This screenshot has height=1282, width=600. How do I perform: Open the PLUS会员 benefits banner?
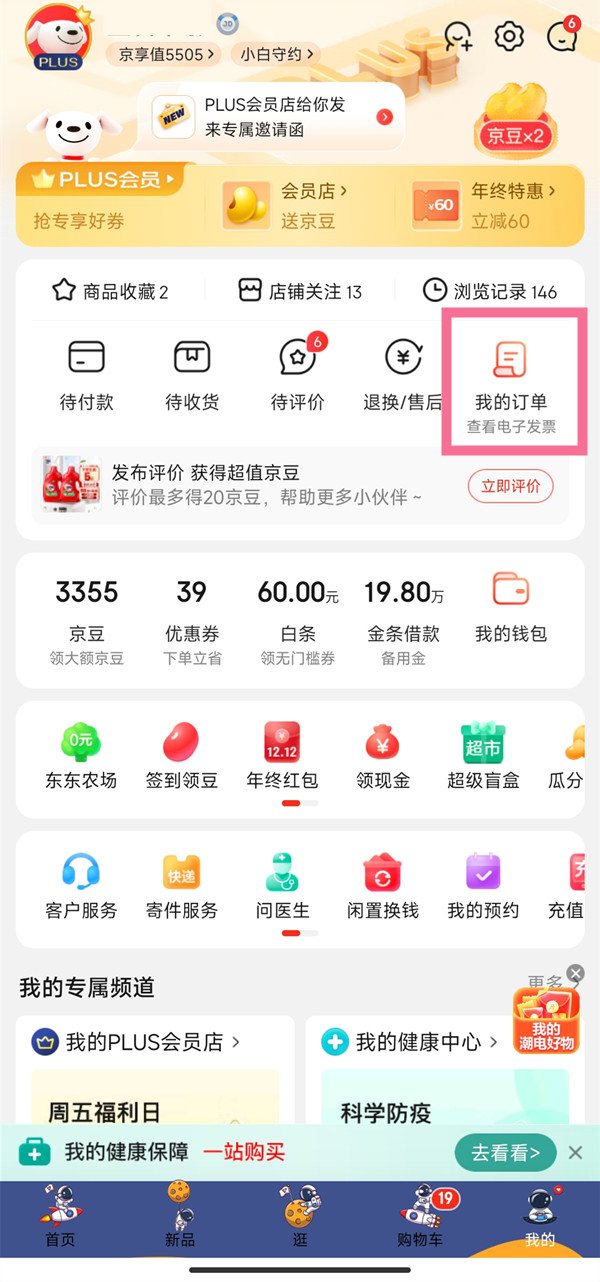(100, 200)
